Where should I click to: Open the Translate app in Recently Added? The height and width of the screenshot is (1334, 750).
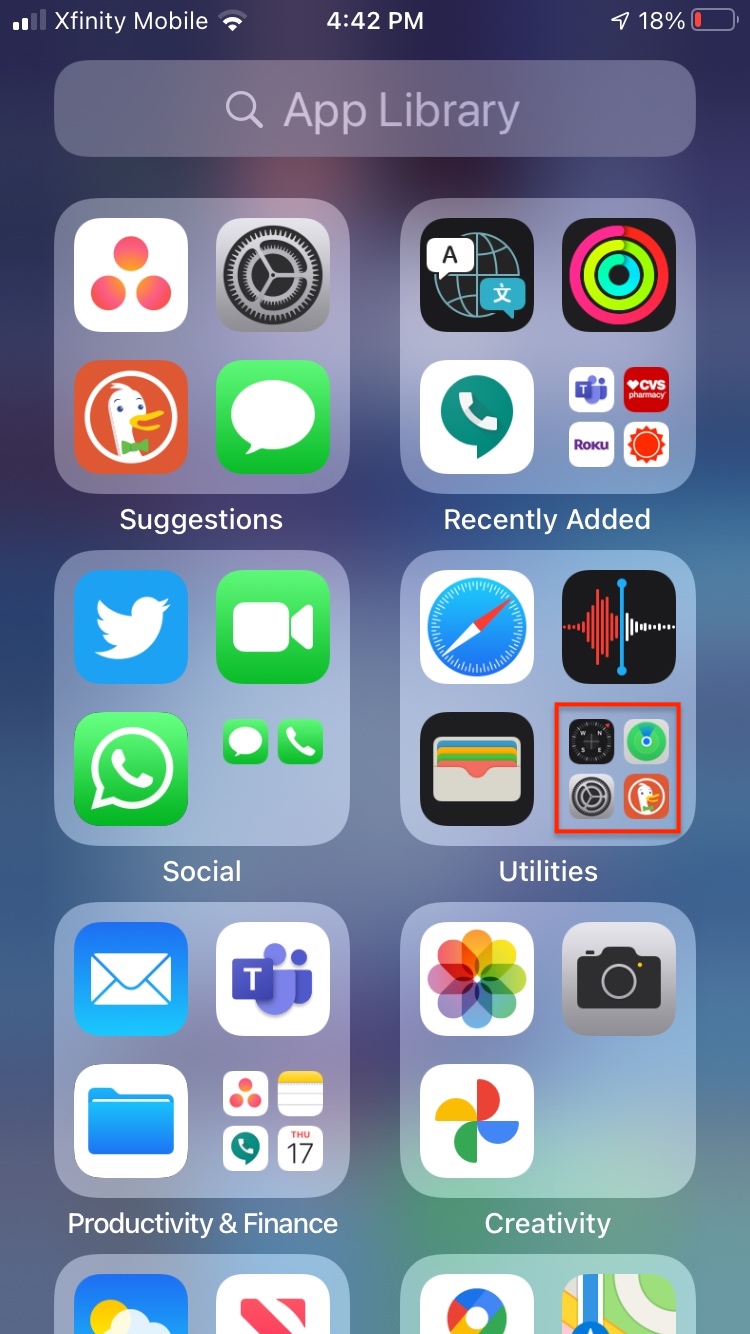click(x=477, y=275)
